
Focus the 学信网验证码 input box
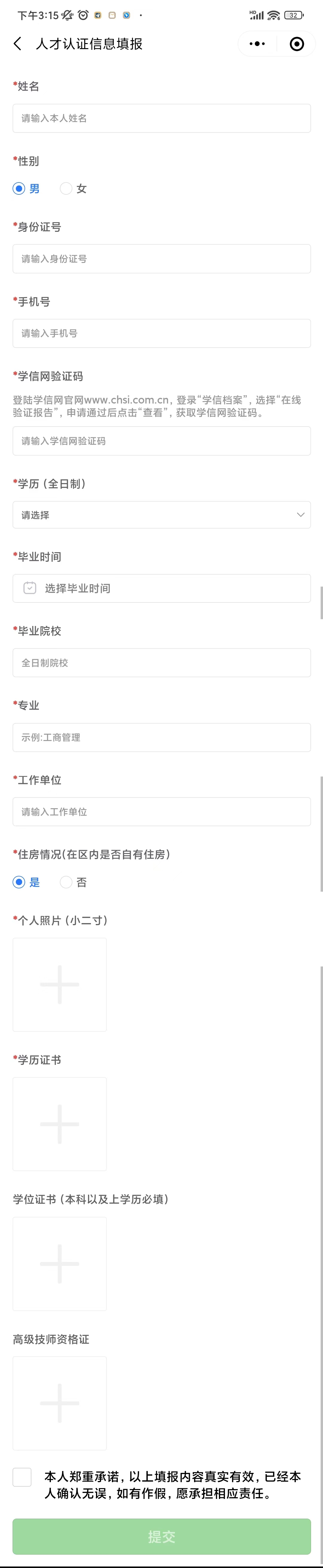161,441
